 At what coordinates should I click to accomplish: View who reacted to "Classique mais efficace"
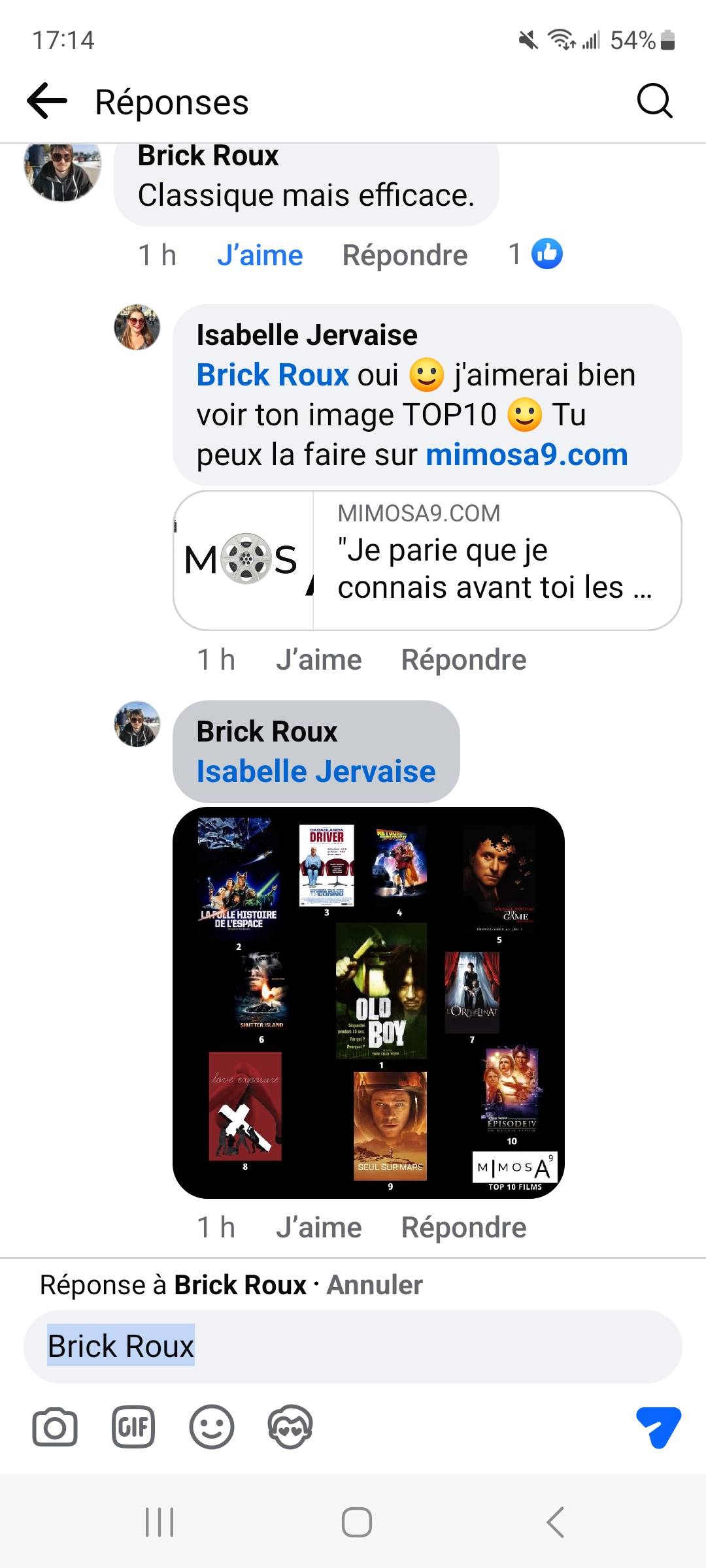click(x=536, y=254)
